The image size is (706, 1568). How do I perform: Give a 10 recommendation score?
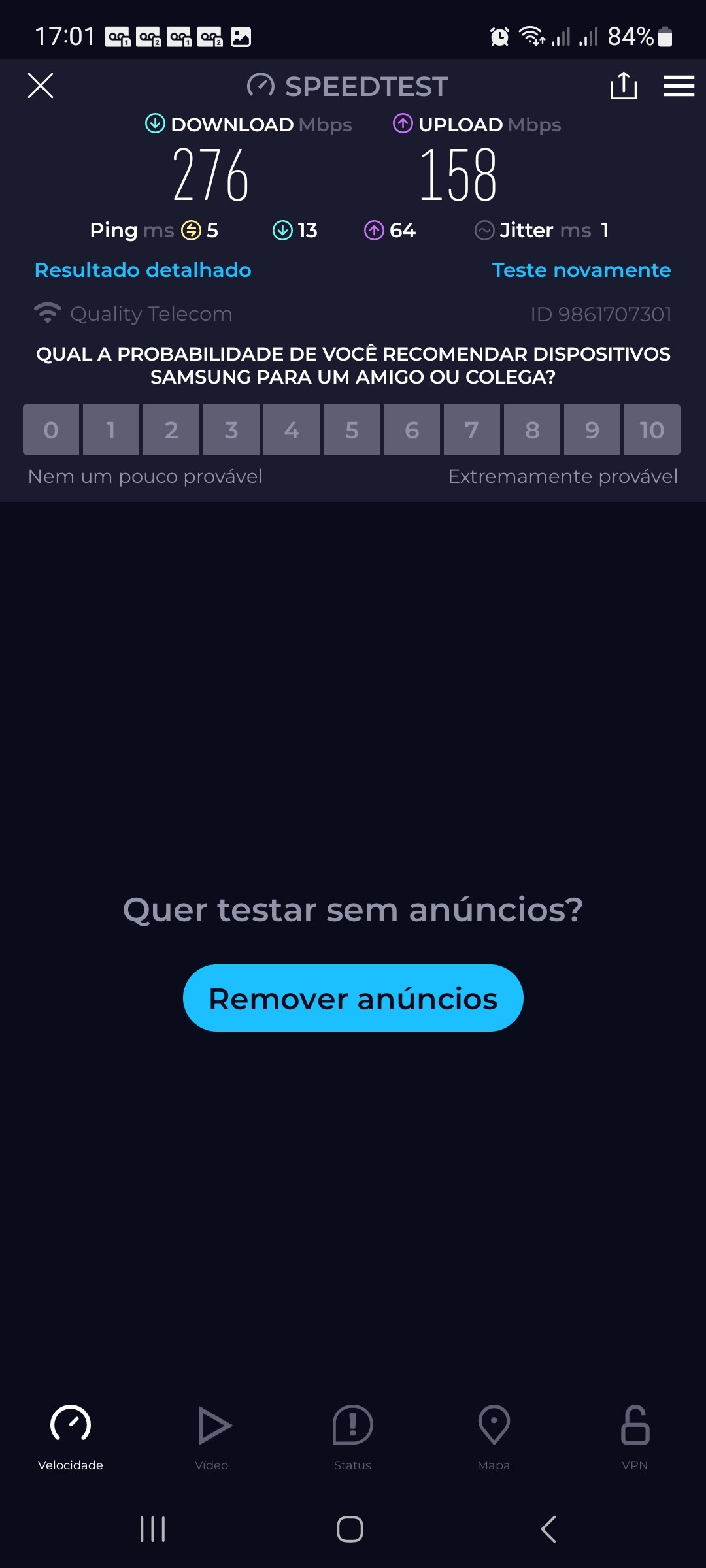pyautogui.click(x=652, y=430)
